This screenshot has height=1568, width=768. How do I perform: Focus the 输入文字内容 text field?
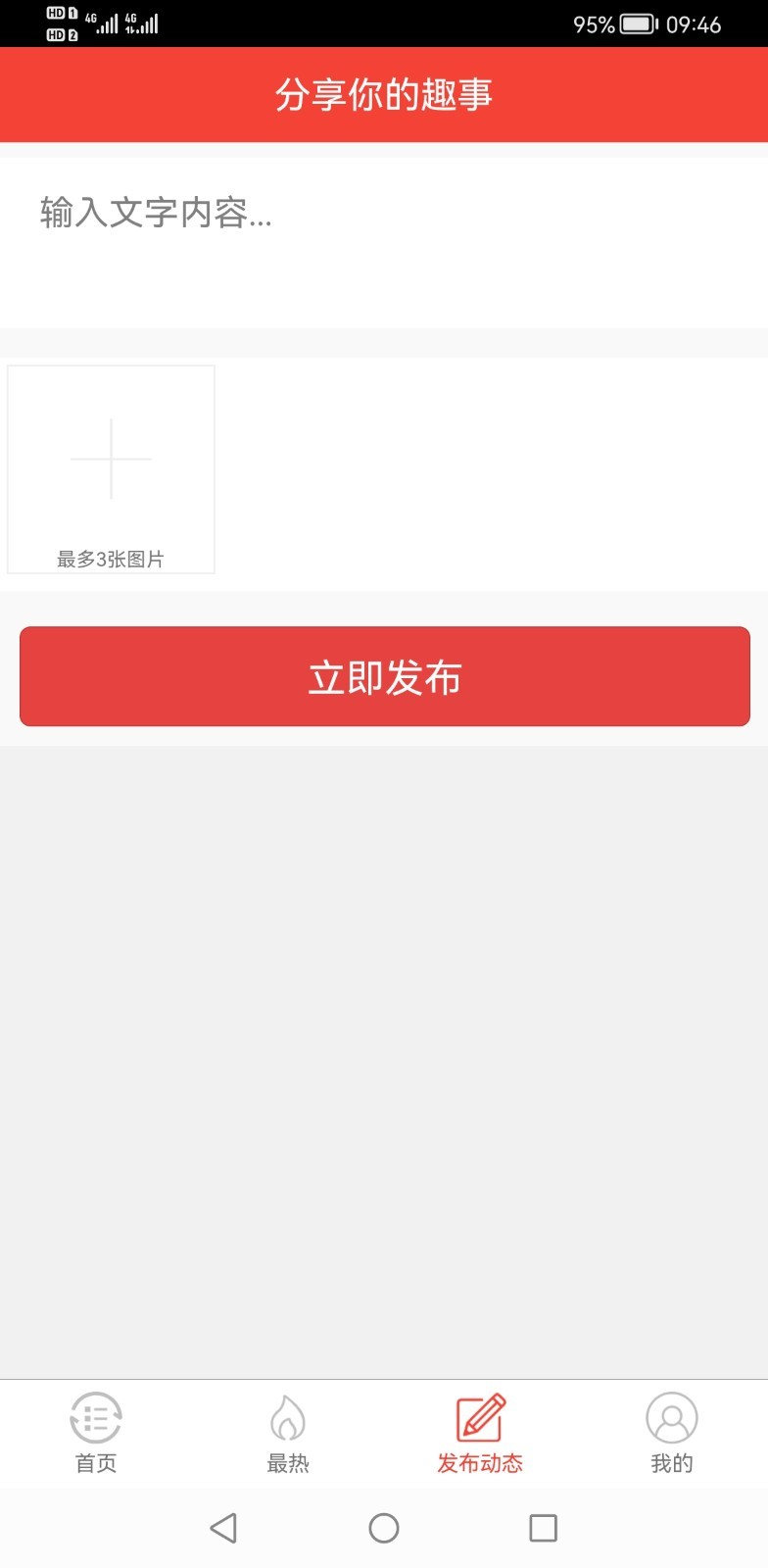point(384,242)
